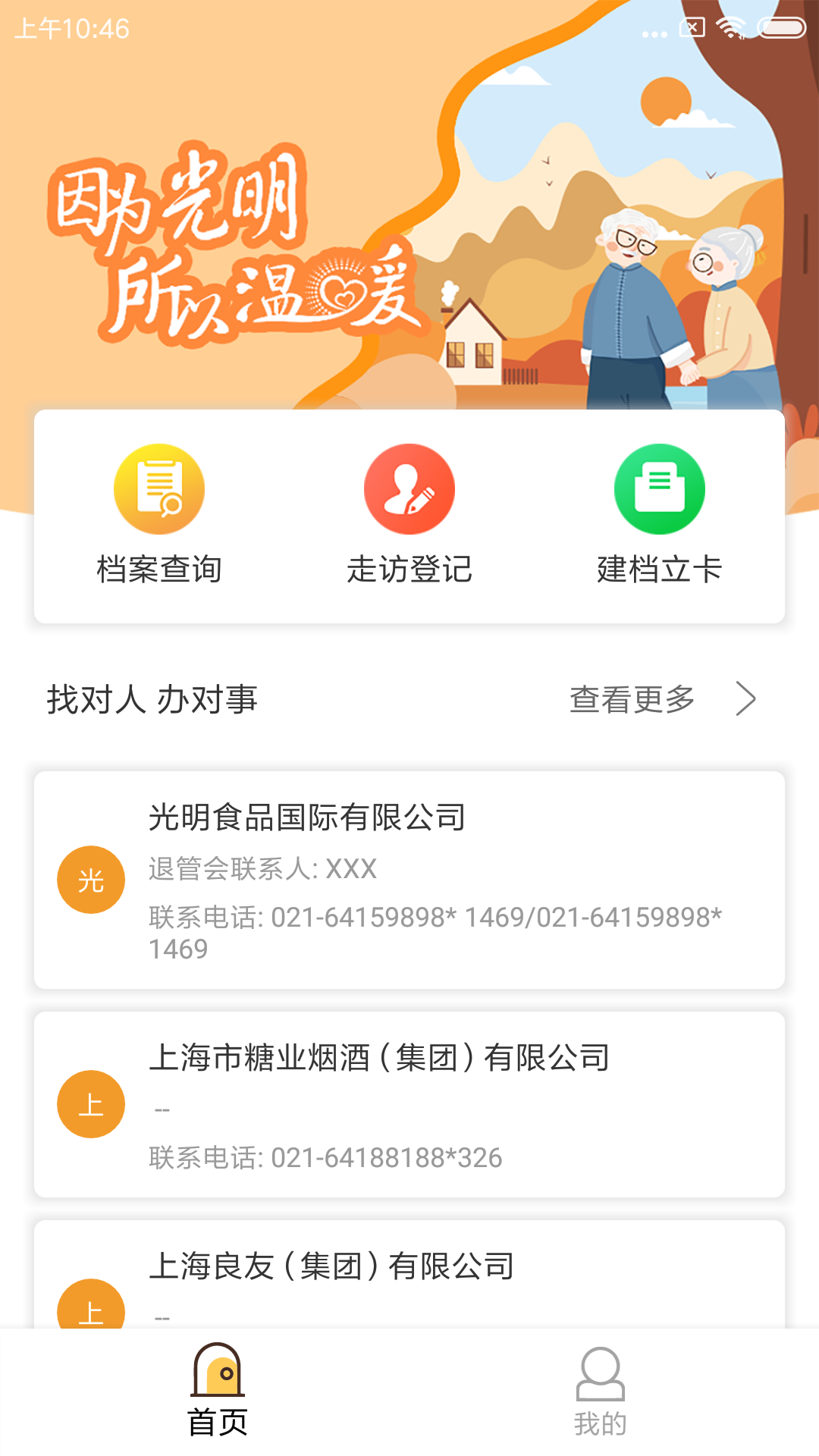Tap the overflow dots in the status bar

coord(655,32)
